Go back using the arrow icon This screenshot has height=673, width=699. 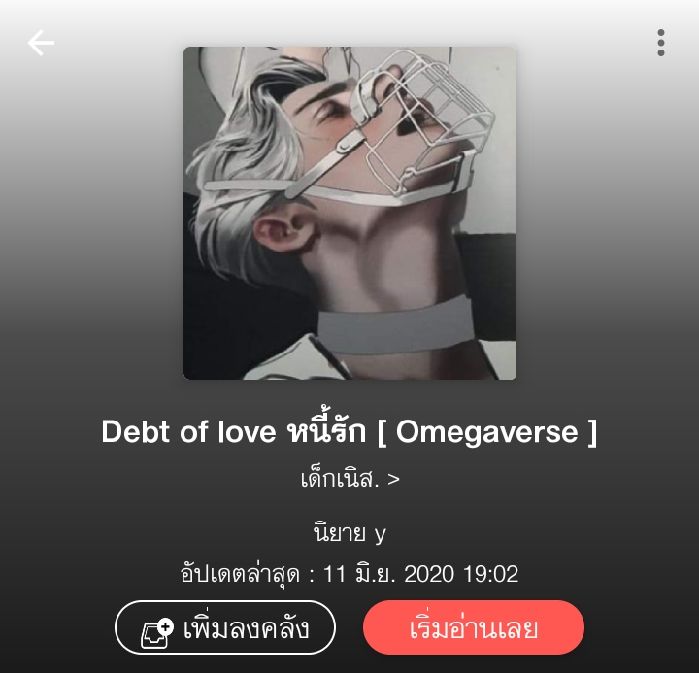(41, 43)
